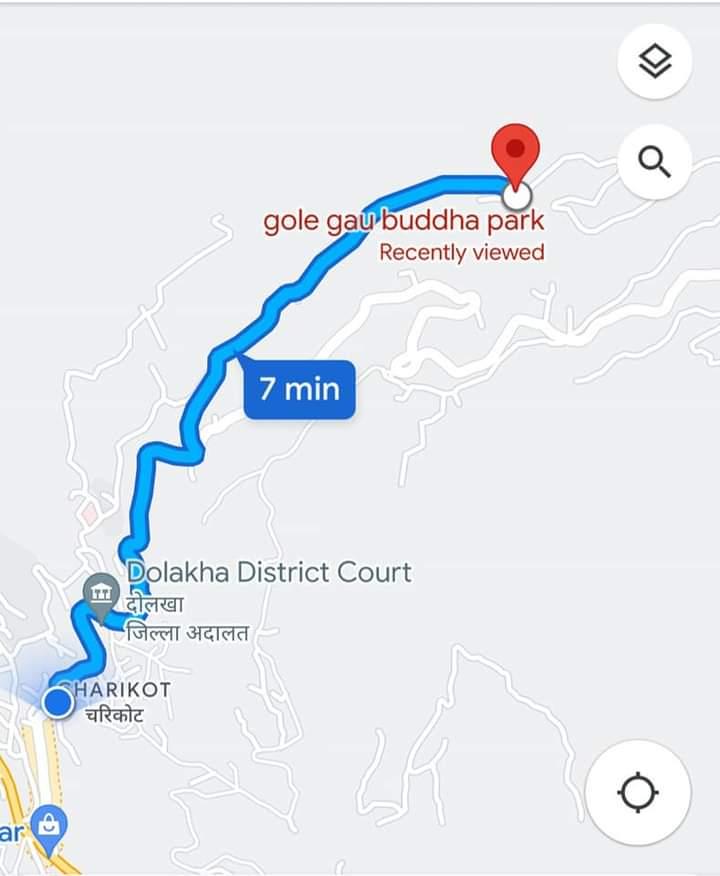Open the map layers button
This screenshot has width=720, height=876.
pos(655,62)
